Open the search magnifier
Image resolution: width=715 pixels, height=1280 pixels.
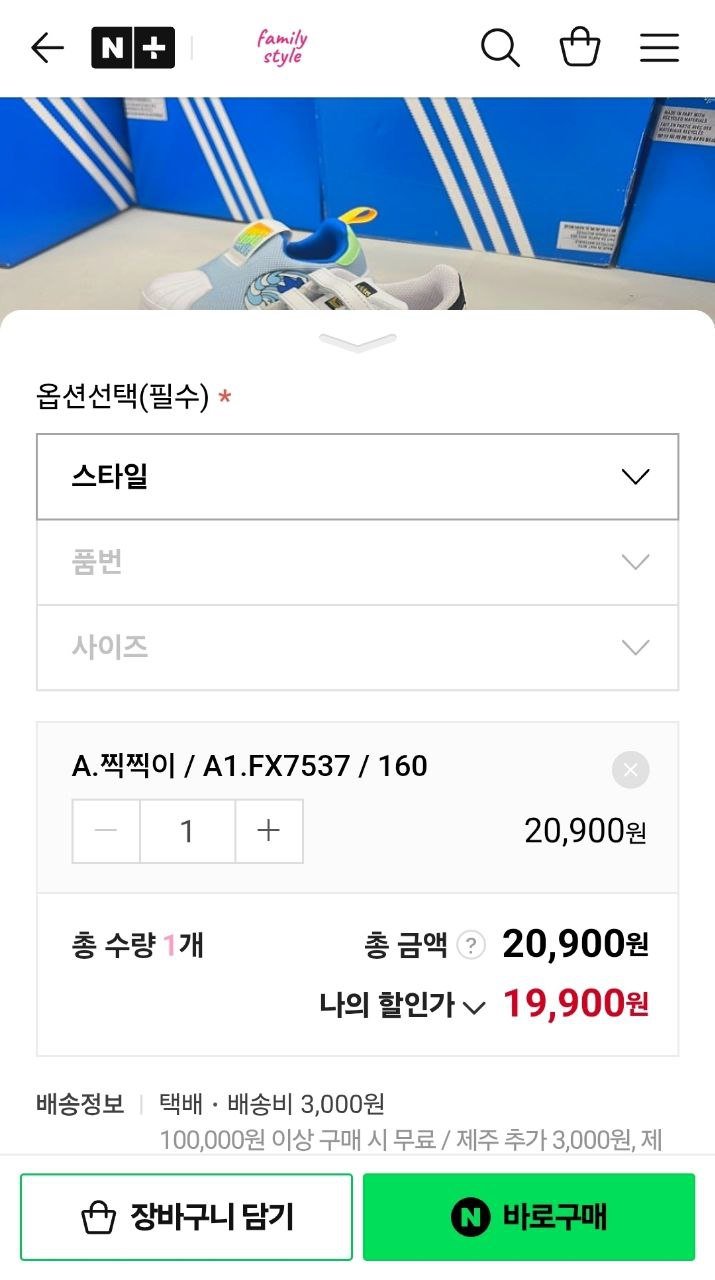point(500,48)
